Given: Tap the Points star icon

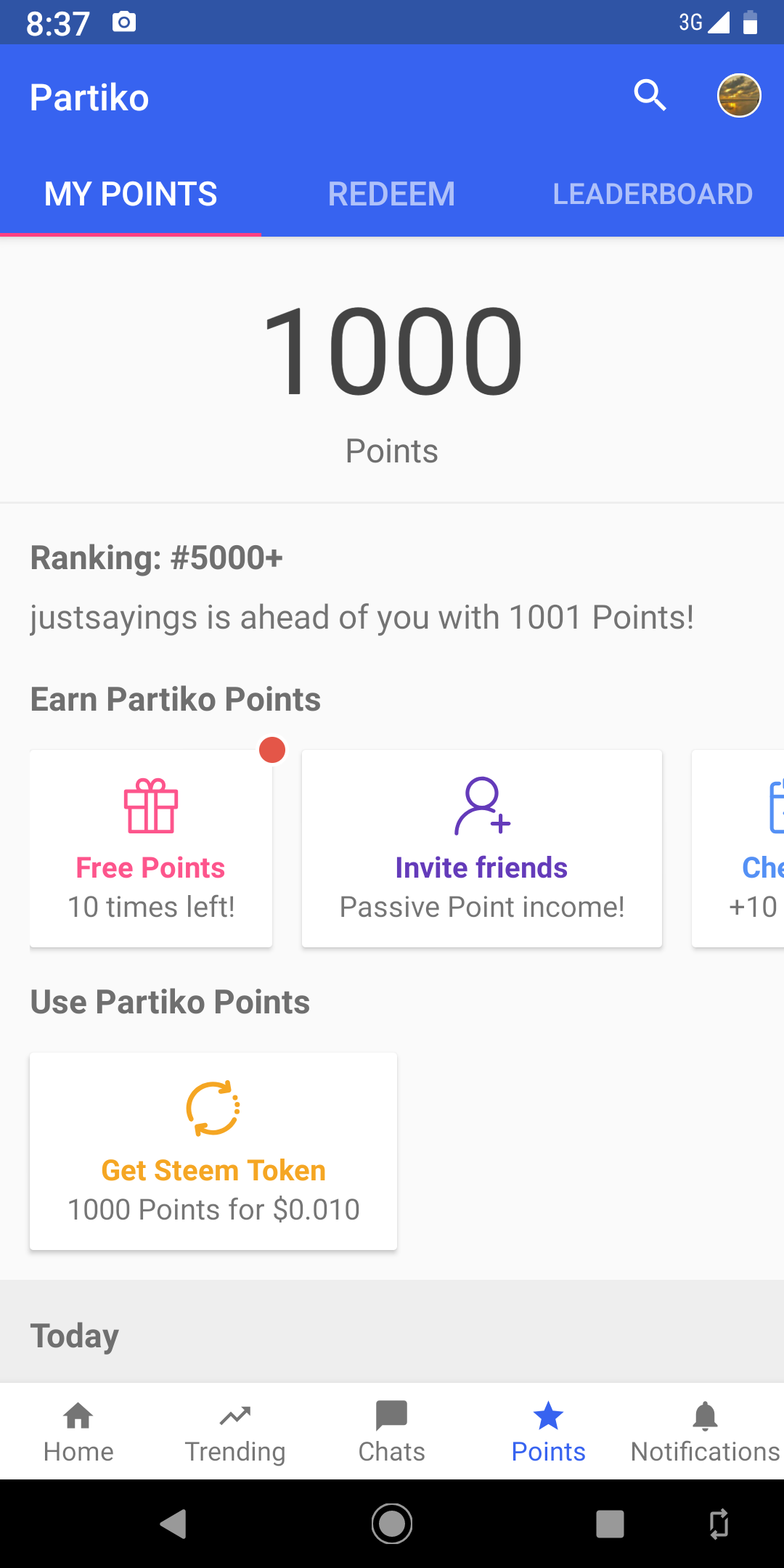Looking at the screenshot, I should pos(548,1413).
